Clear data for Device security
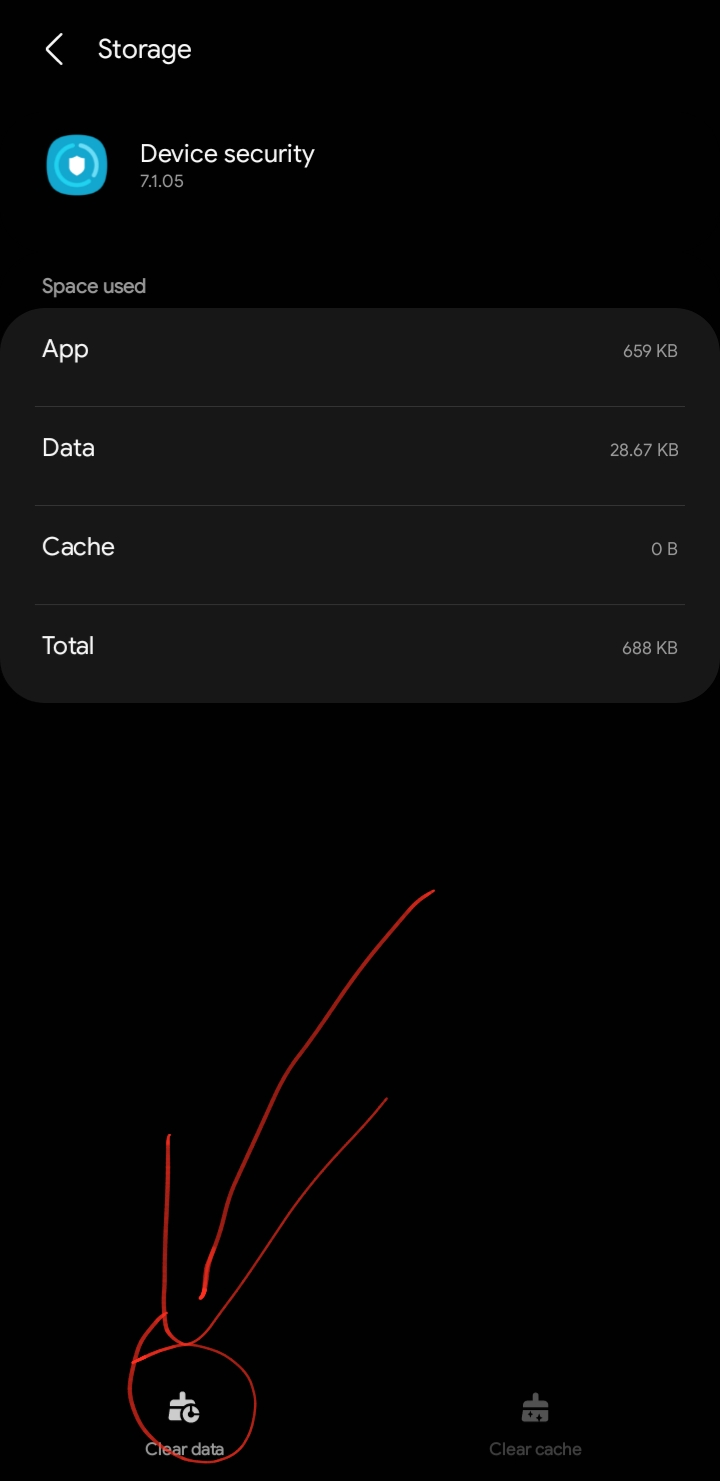This screenshot has height=1481, width=720. (x=184, y=1422)
